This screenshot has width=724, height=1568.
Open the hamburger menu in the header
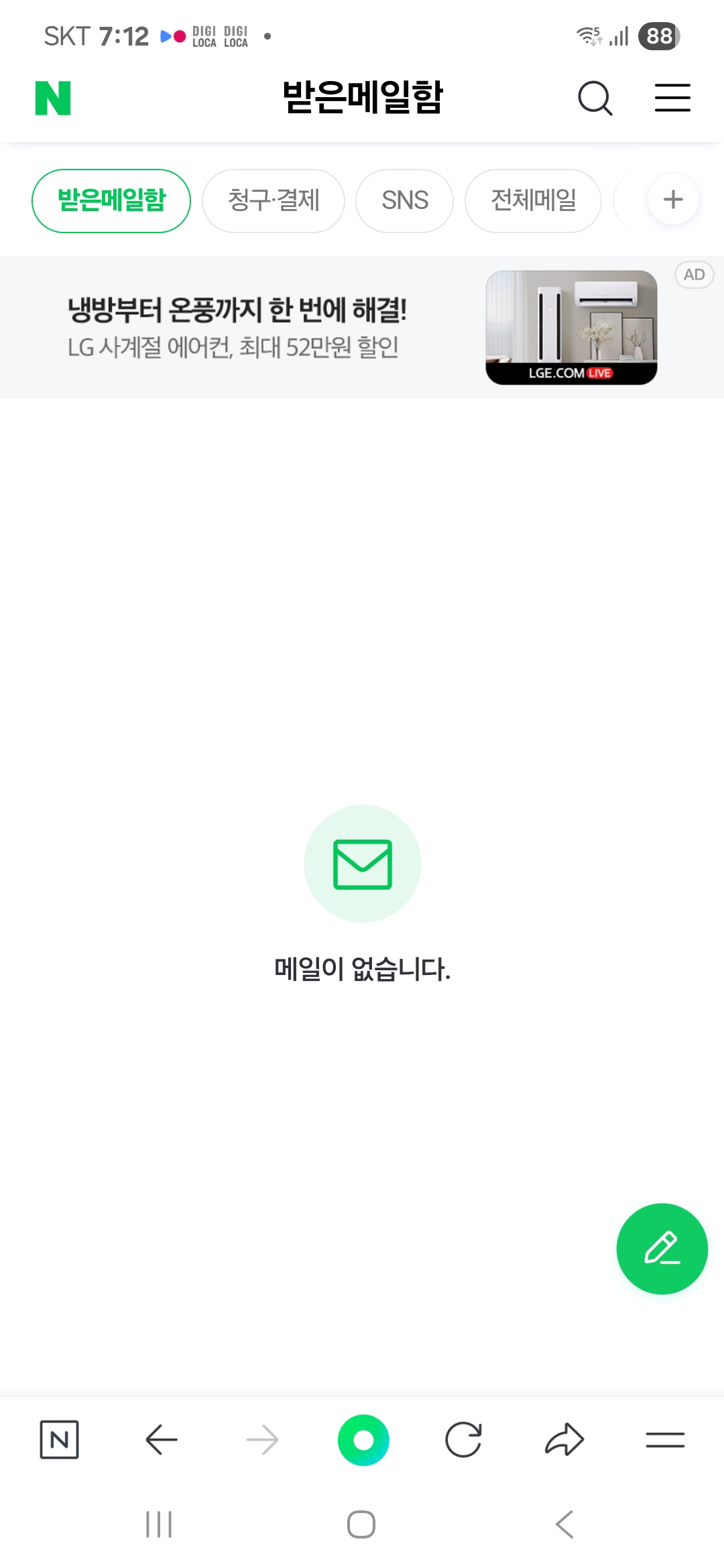tap(672, 98)
